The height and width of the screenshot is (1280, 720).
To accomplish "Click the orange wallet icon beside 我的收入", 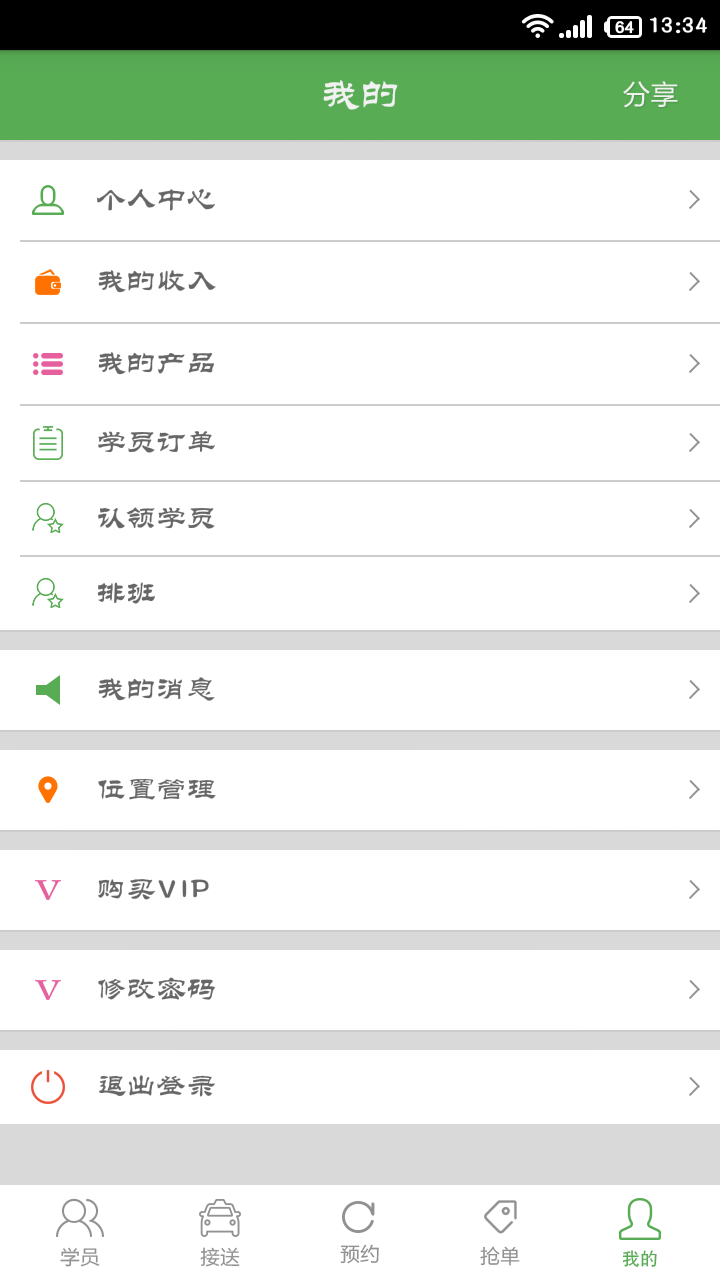I will pos(47,281).
